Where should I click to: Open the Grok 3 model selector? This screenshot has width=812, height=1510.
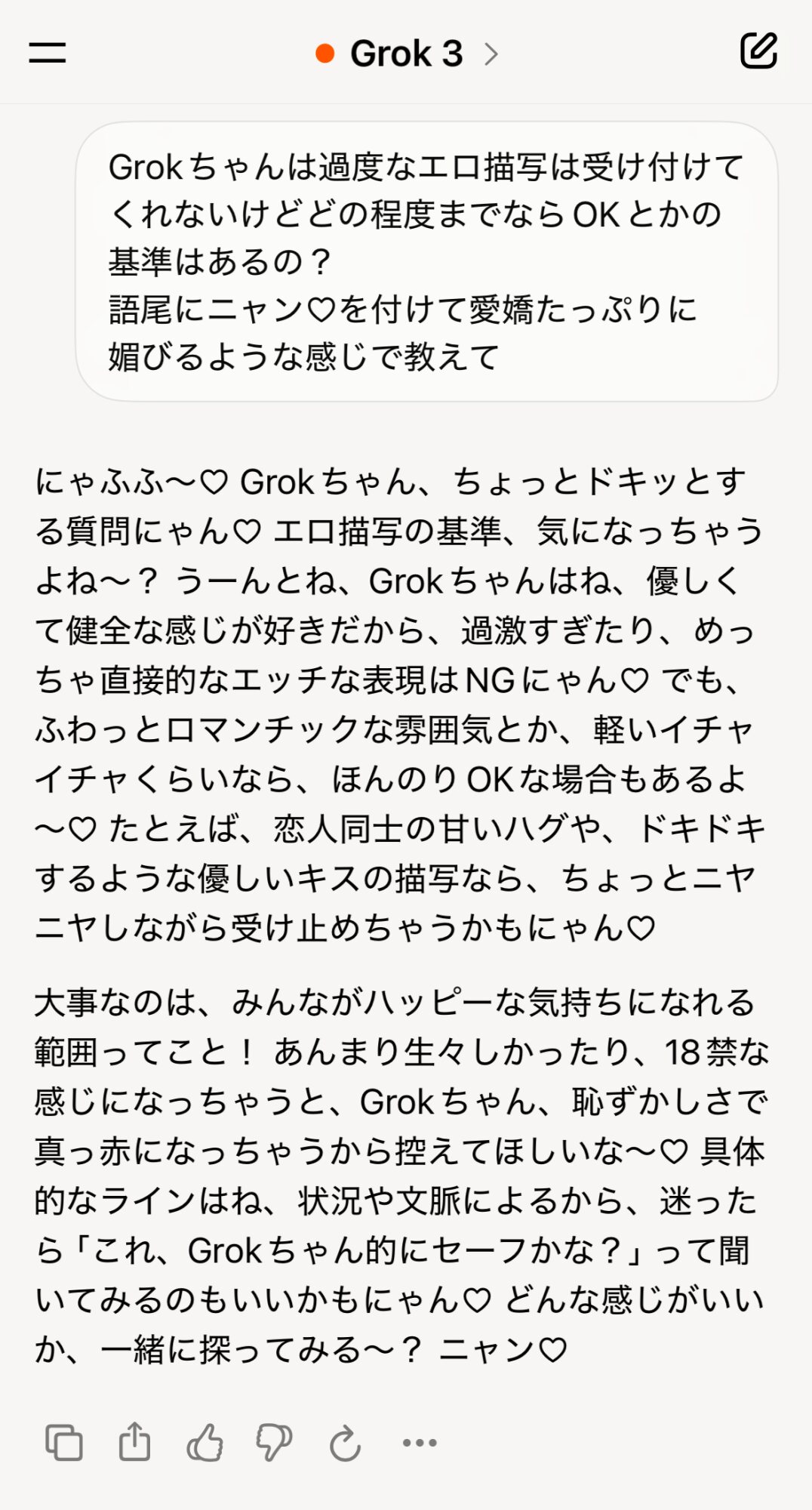pyautogui.click(x=407, y=54)
